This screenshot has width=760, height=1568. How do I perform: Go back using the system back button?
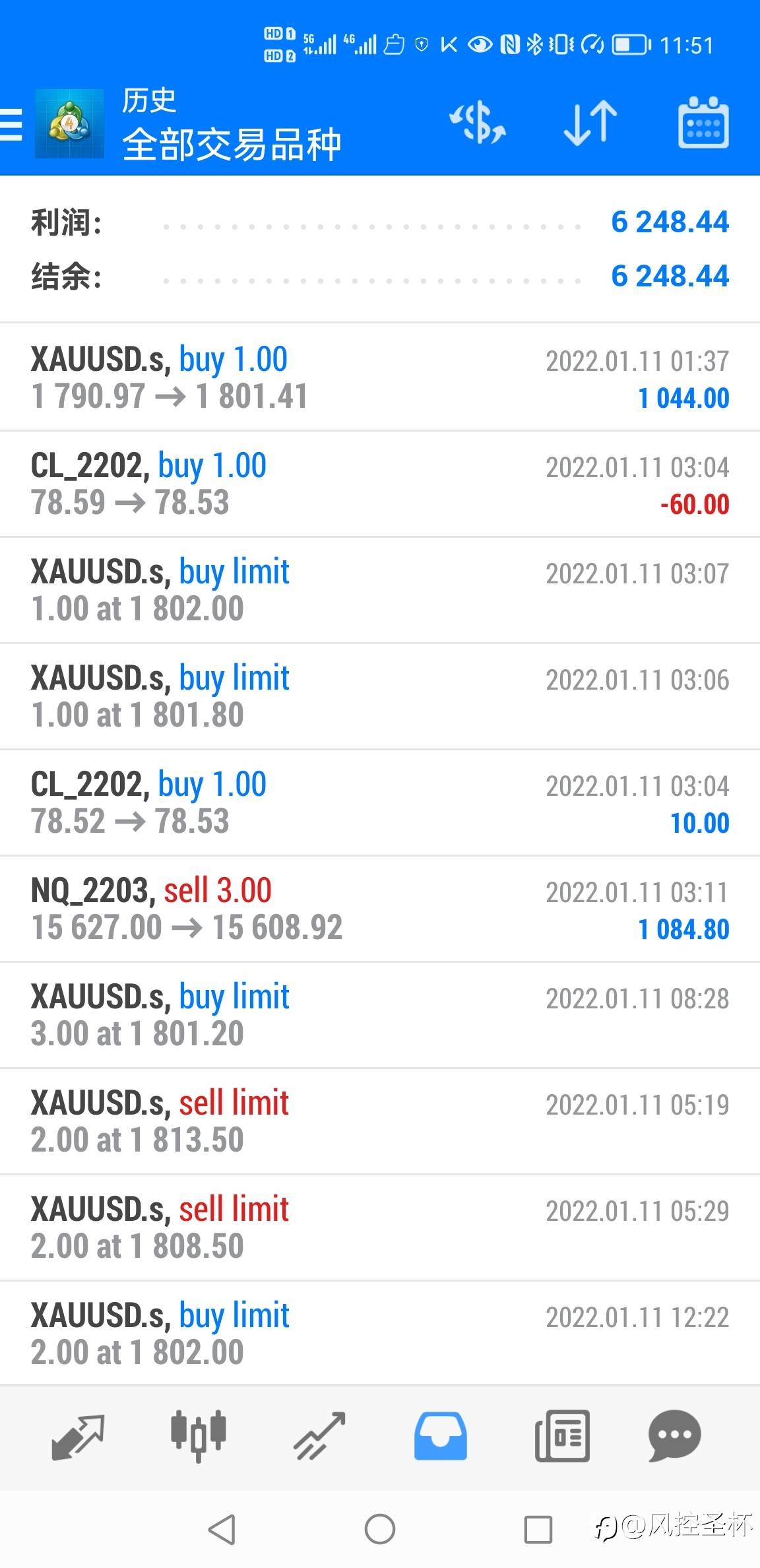point(222,1529)
